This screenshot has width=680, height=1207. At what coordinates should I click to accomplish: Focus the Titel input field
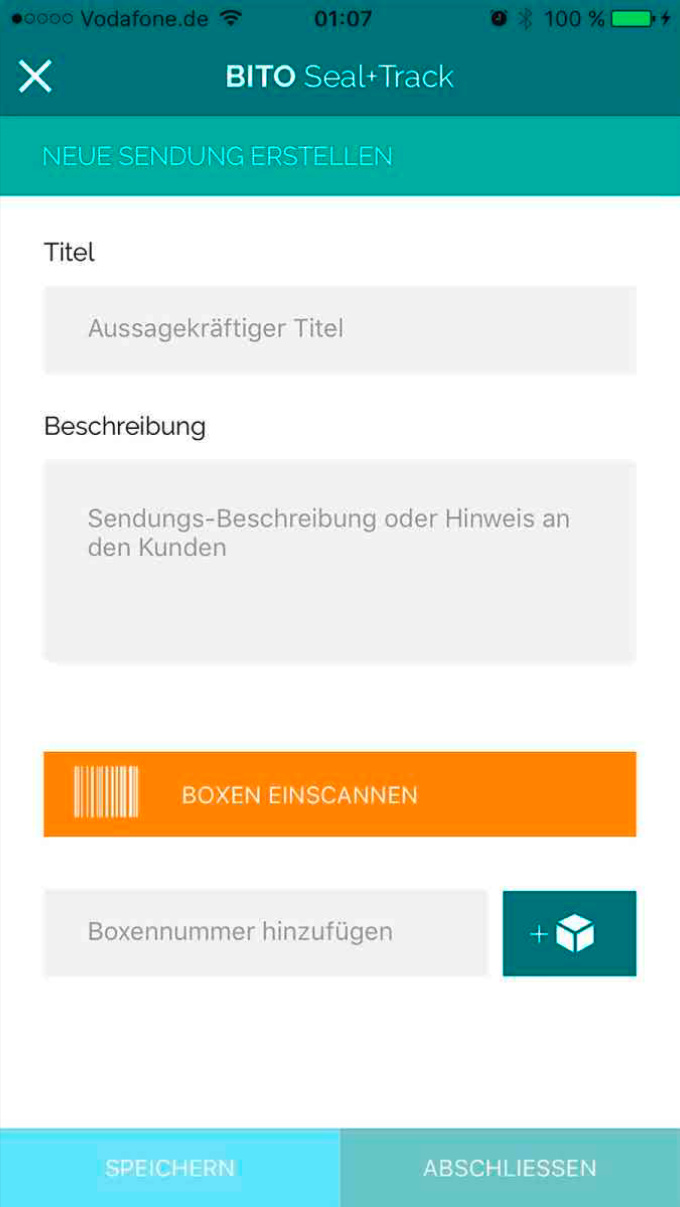tap(340, 329)
